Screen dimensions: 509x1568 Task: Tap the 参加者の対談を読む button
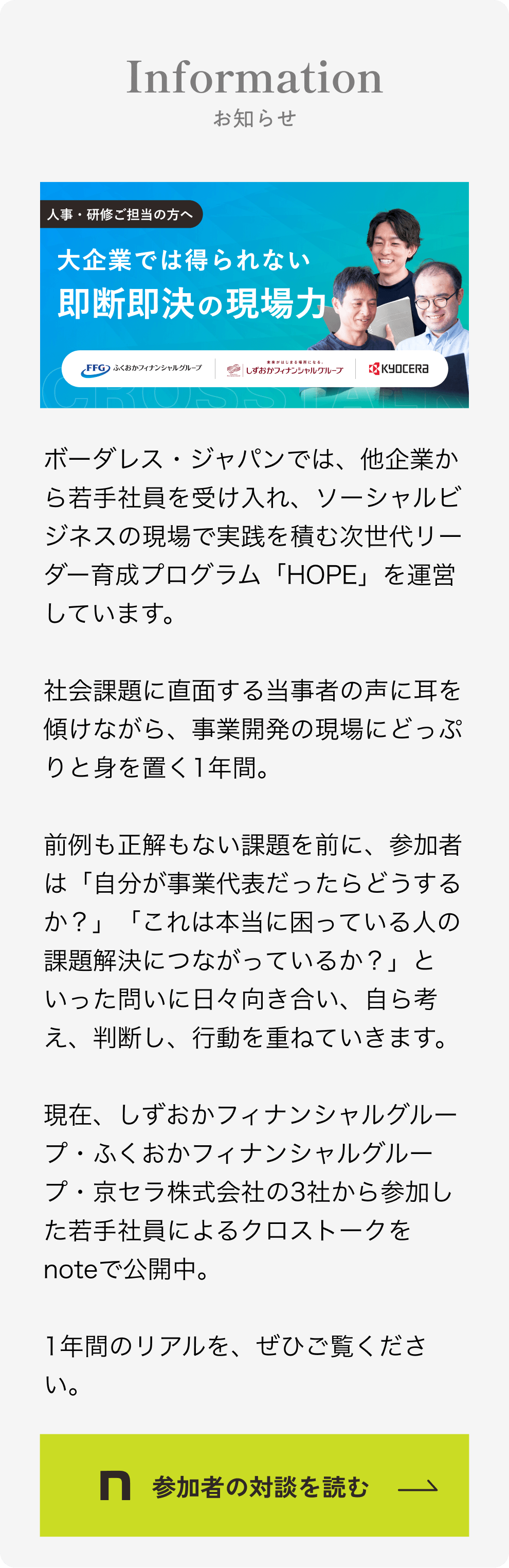pyautogui.click(x=254, y=1487)
